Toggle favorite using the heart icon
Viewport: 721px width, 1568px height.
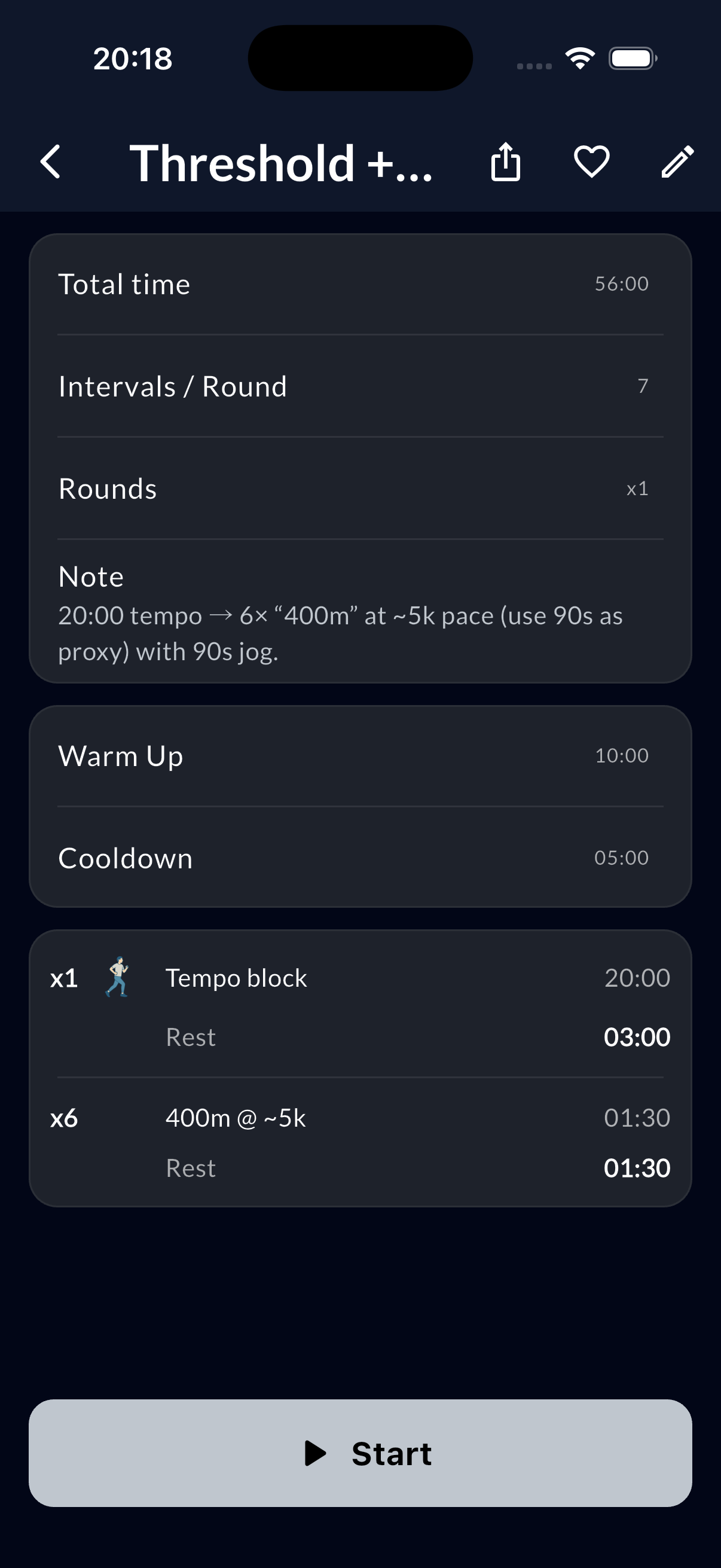click(591, 162)
